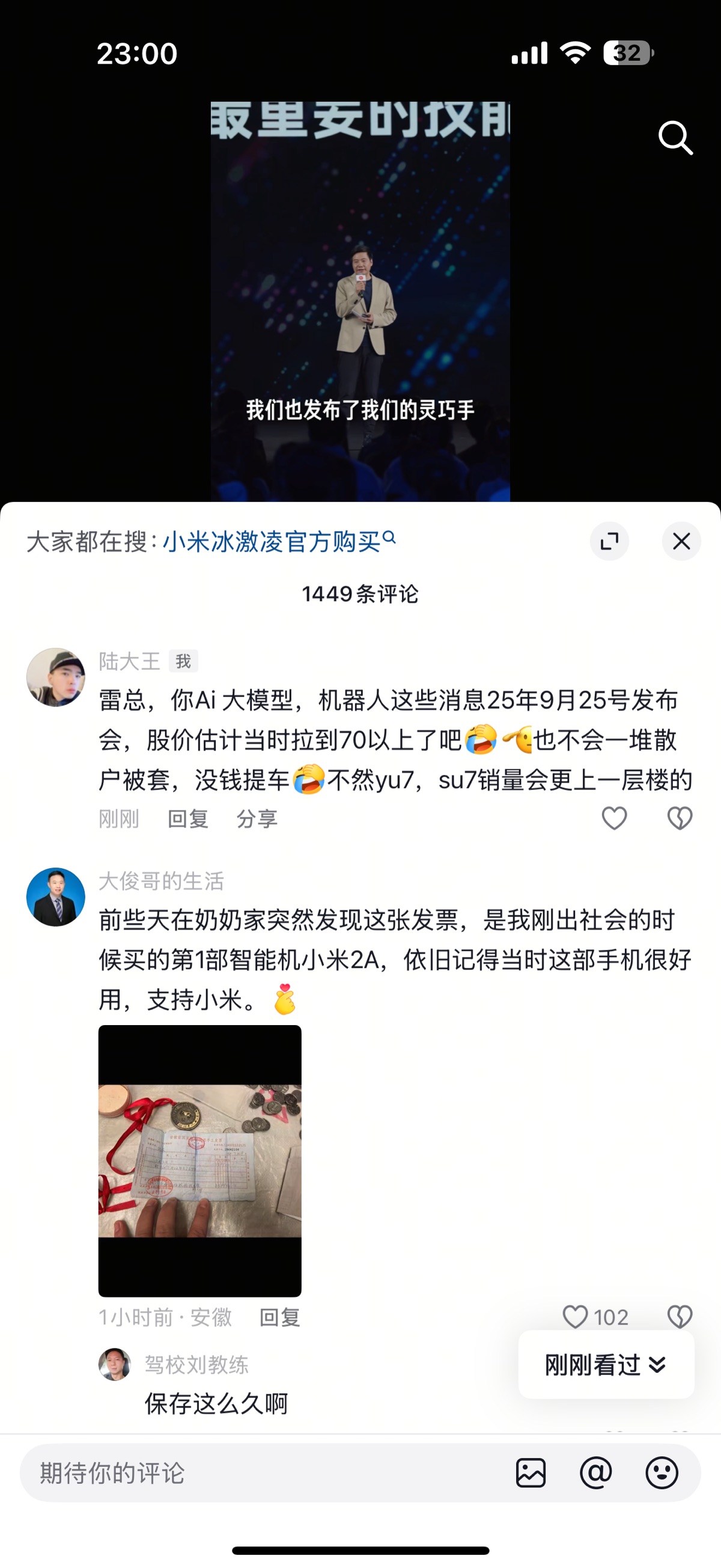The width and height of the screenshot is (721, 1568).
Task: Attach an image to your comment
Action: point(531,1473)
